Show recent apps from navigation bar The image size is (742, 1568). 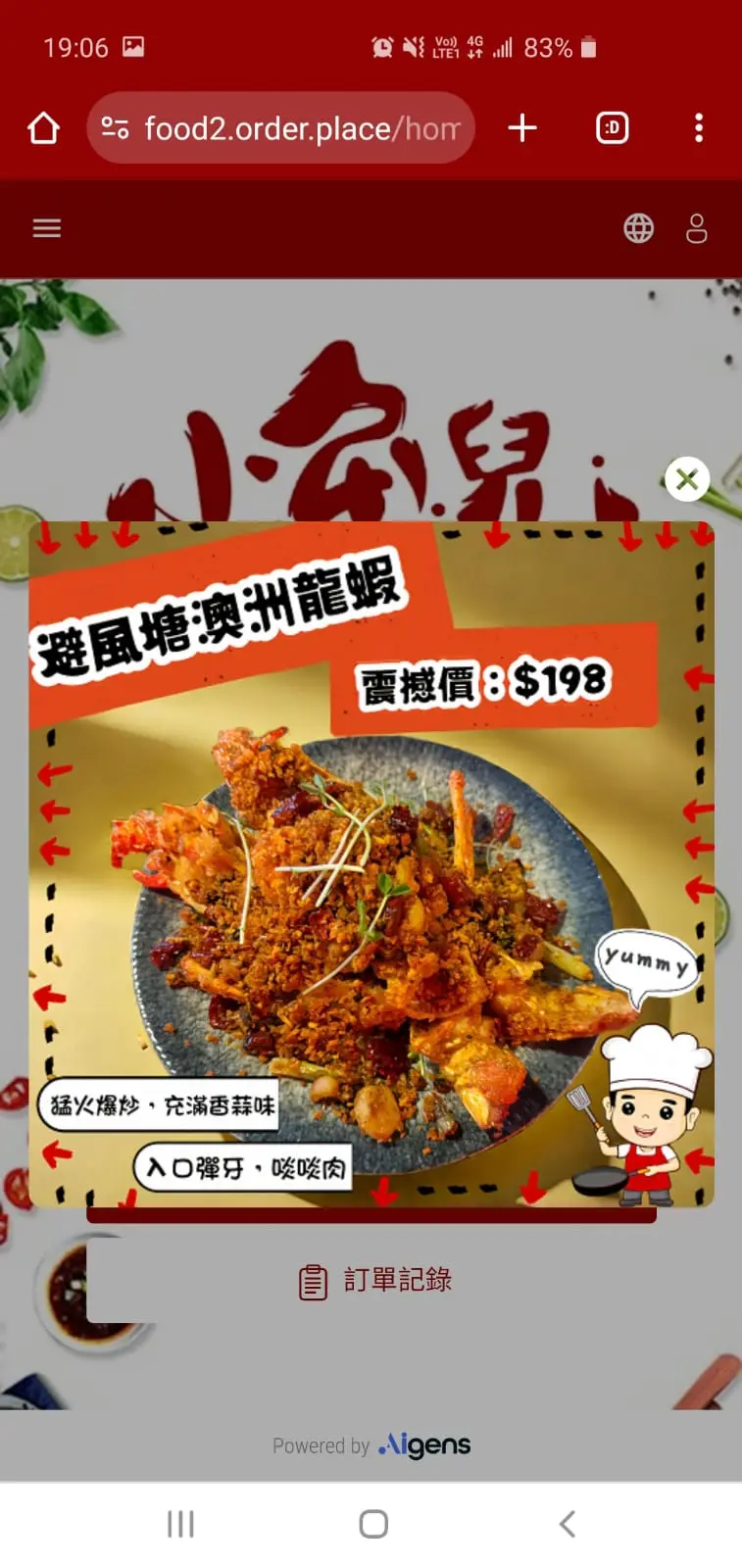[180, 1524]
